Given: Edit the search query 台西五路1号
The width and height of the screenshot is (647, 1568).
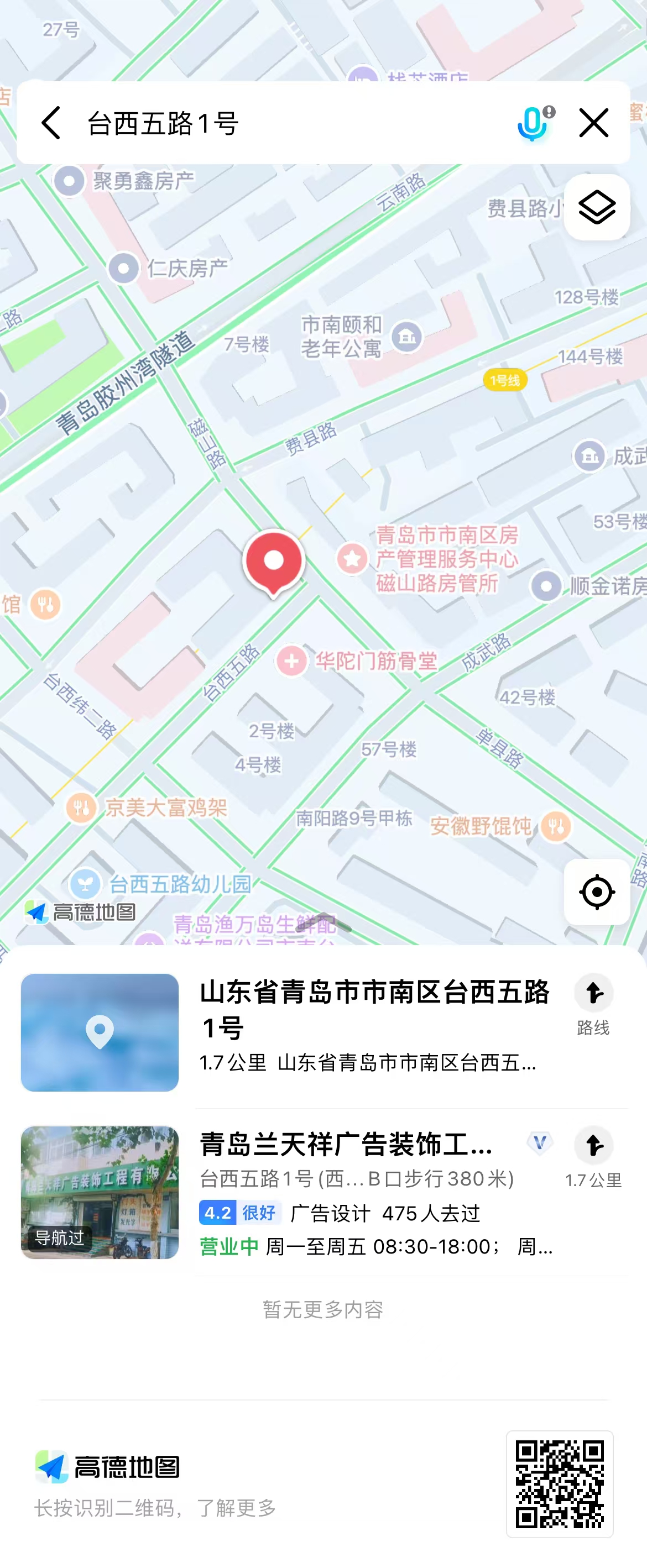Looking at the screenshot, I should coord(244,124).
